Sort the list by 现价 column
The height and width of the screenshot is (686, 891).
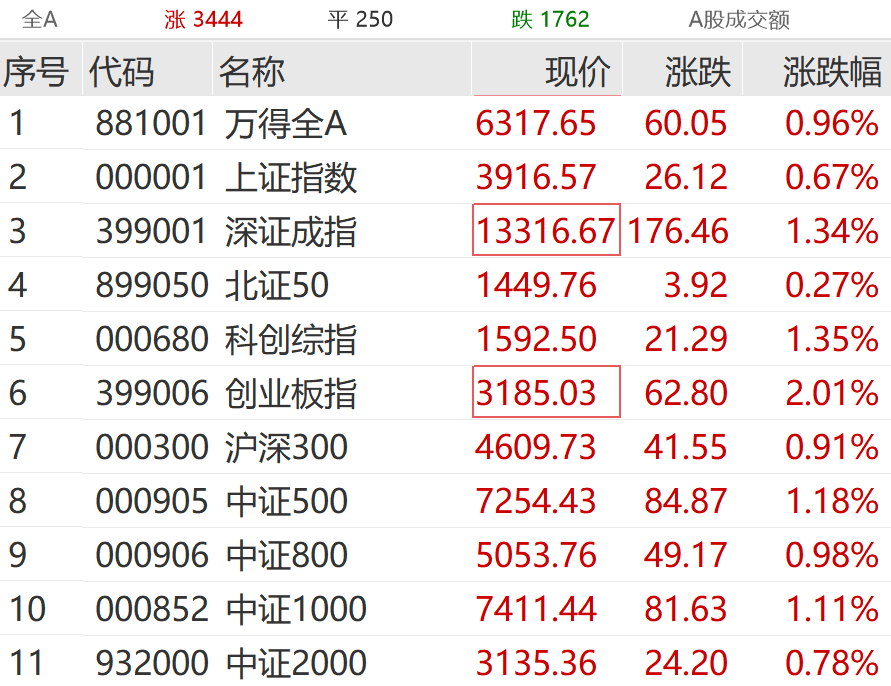point(577,71)
